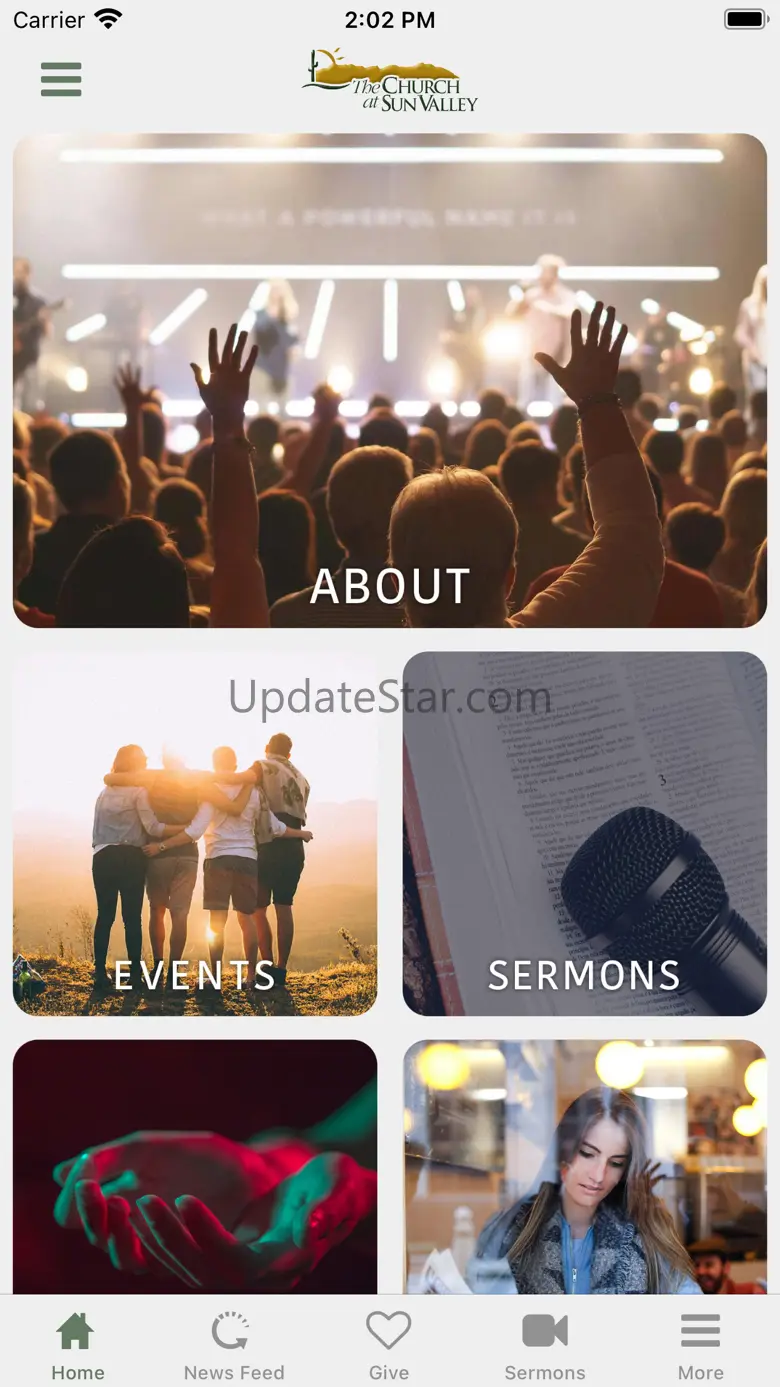Open the tile showing a woman reading
This screenshot has width=780, height=1387.
[585, 1166]
